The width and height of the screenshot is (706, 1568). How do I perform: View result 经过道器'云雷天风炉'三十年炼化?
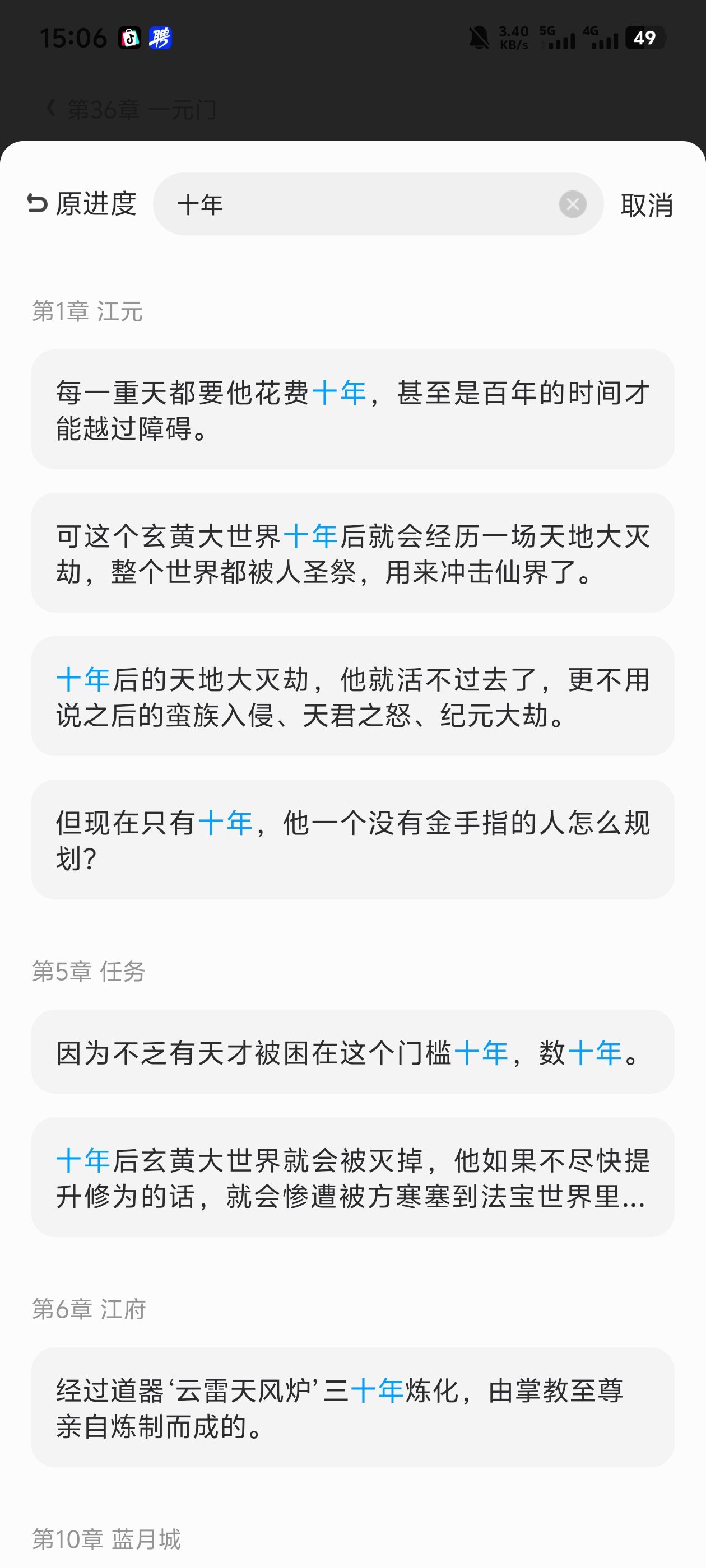click(352, 1407)
